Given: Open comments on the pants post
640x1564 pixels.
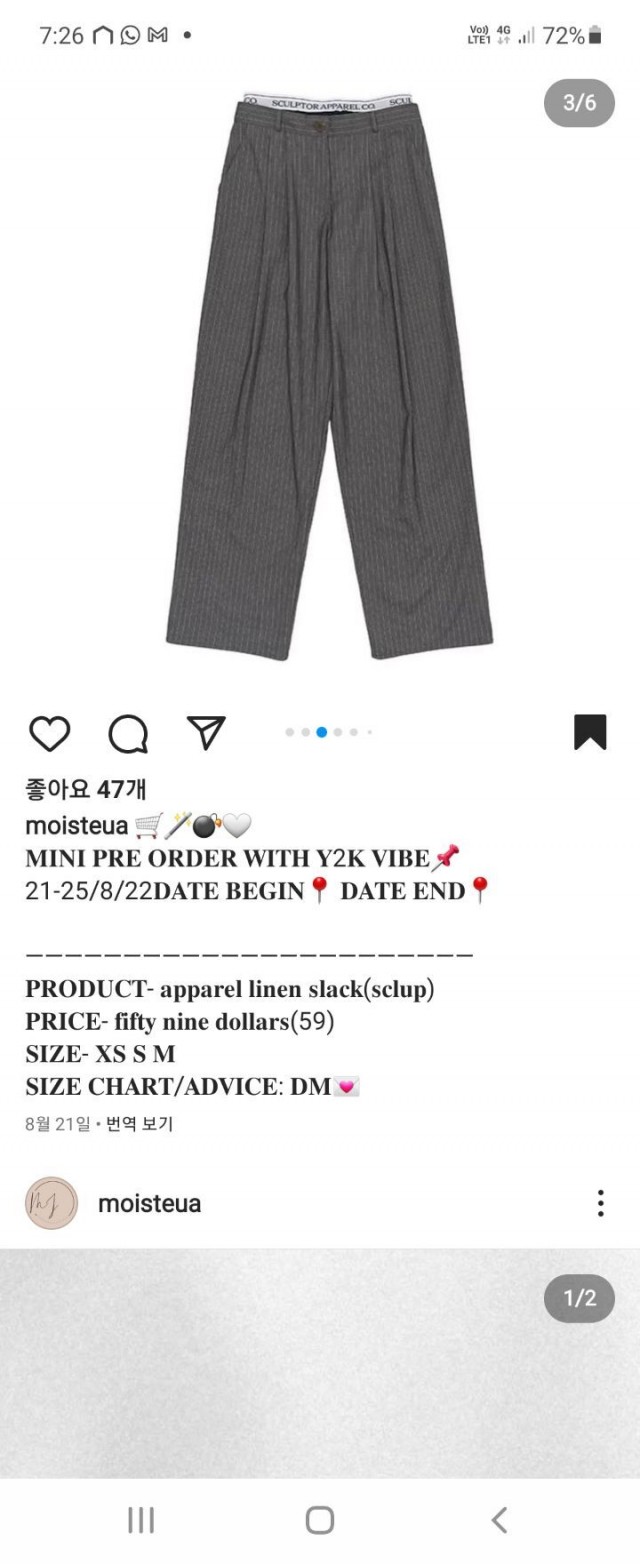Looking at the screenshot, I should [128, 733].
